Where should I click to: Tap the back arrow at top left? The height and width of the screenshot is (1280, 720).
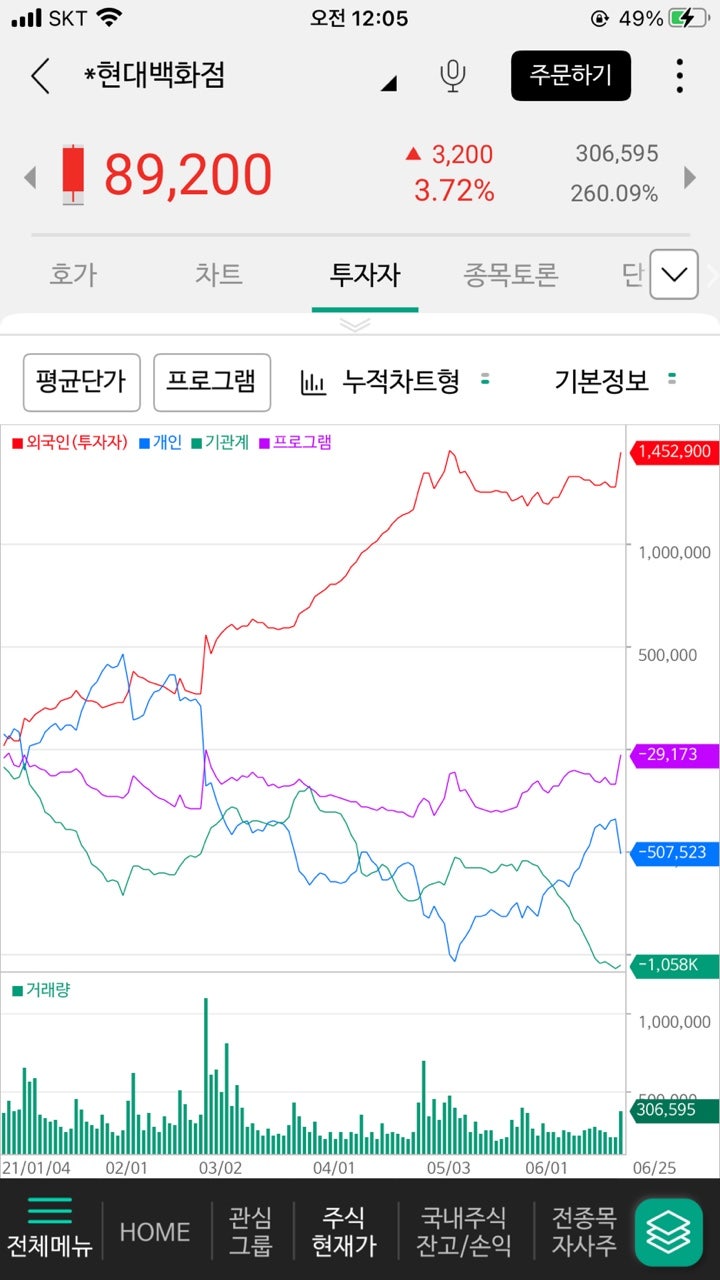click(x=39, y=76)
